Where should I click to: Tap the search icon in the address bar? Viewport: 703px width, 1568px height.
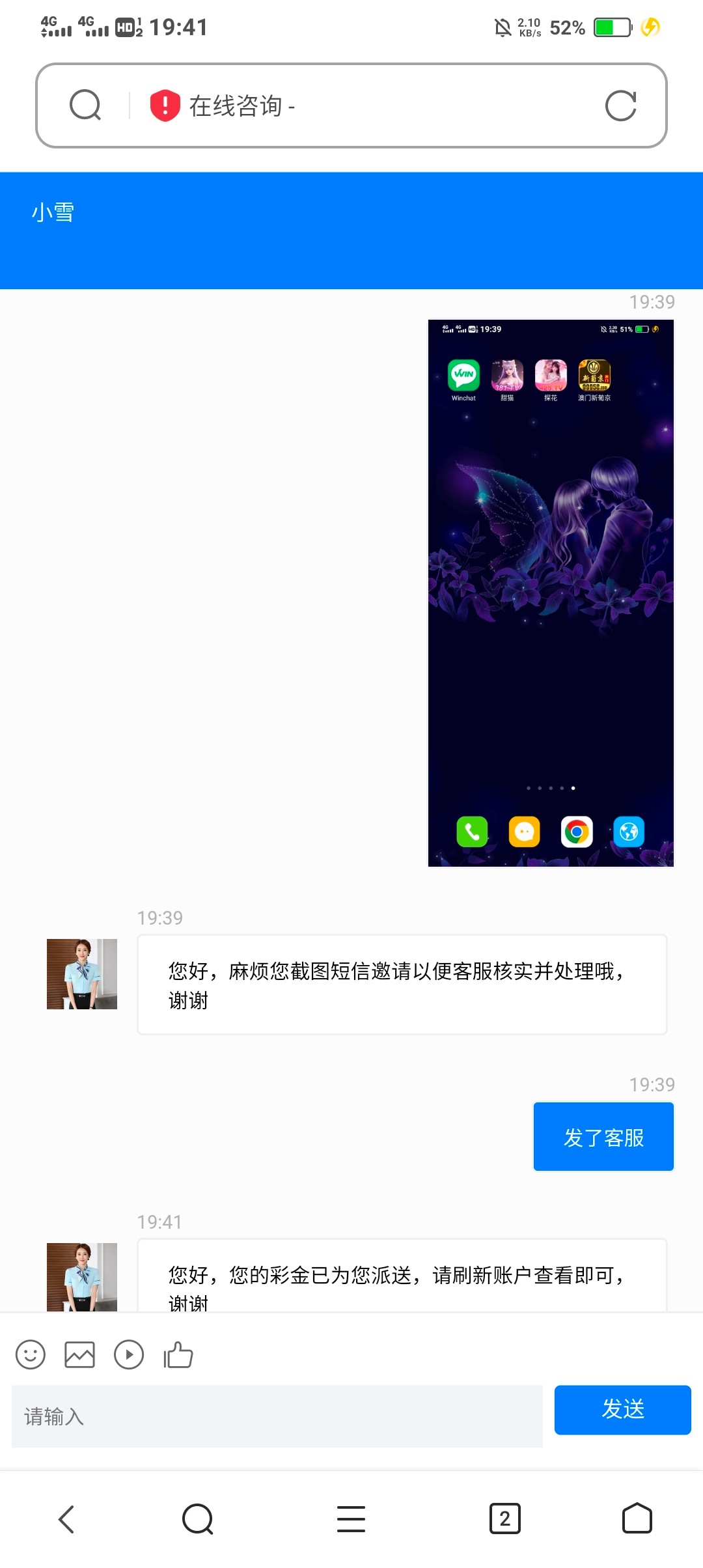[x=85, y=105]
